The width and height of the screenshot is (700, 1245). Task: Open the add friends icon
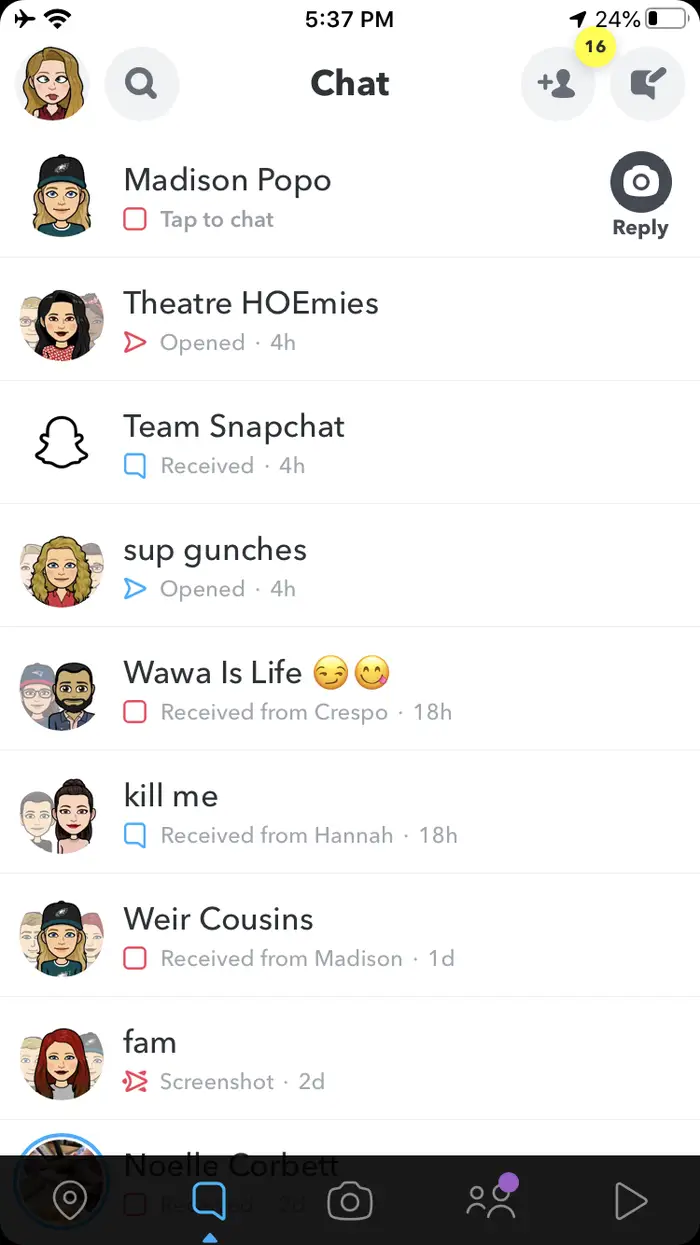click(x=557, y=84)
